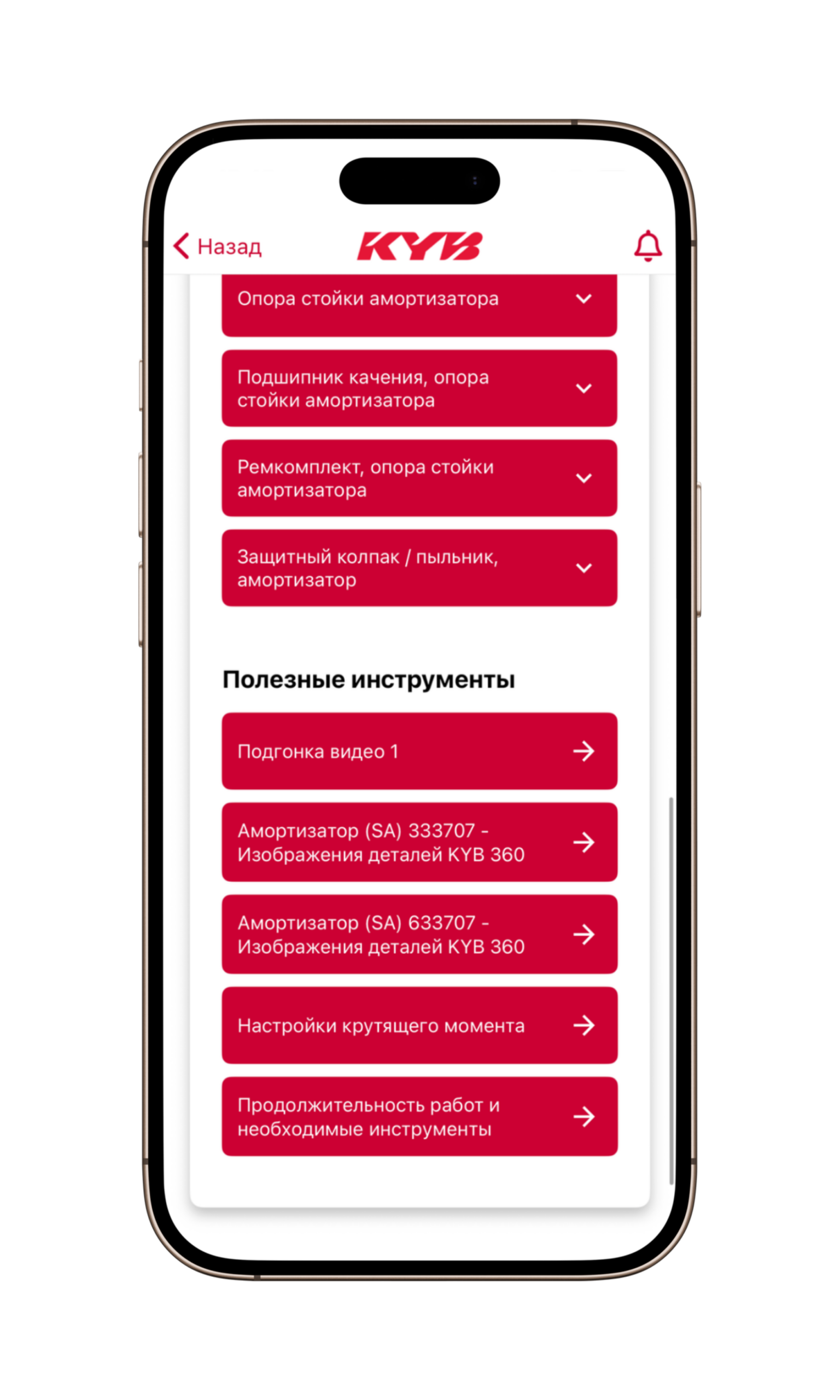Open Амортизатор (SA) 633707 images
840x1400 pixels.
(x=419, y=934)
